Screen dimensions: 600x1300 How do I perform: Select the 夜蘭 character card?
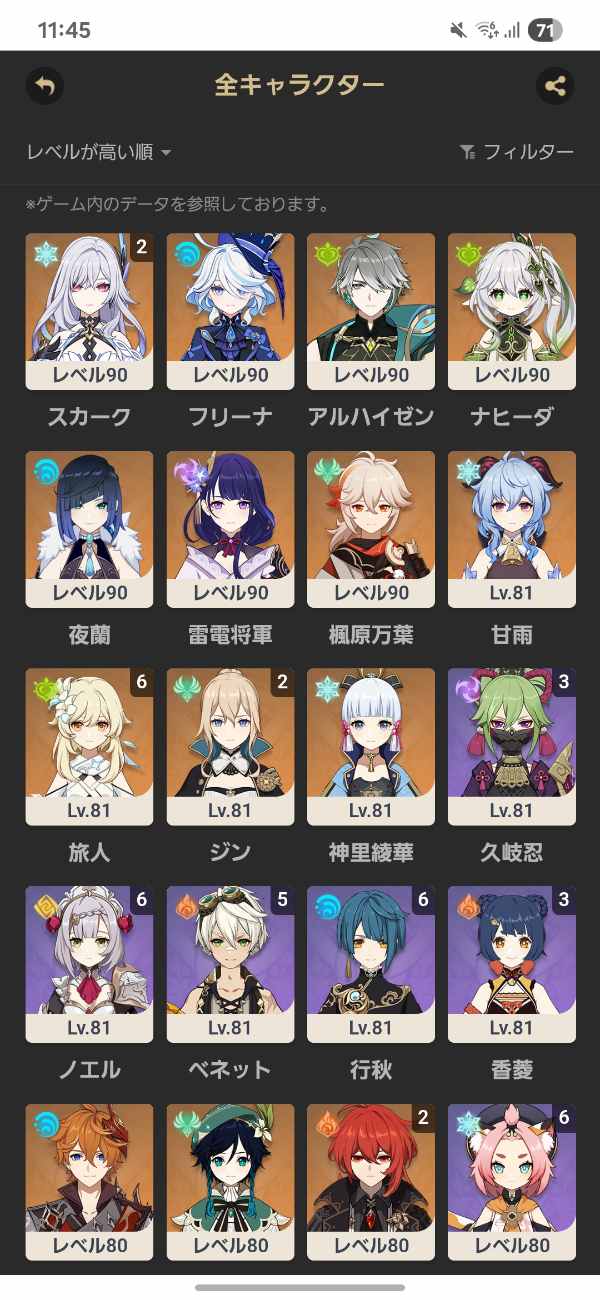click(89, 529)
